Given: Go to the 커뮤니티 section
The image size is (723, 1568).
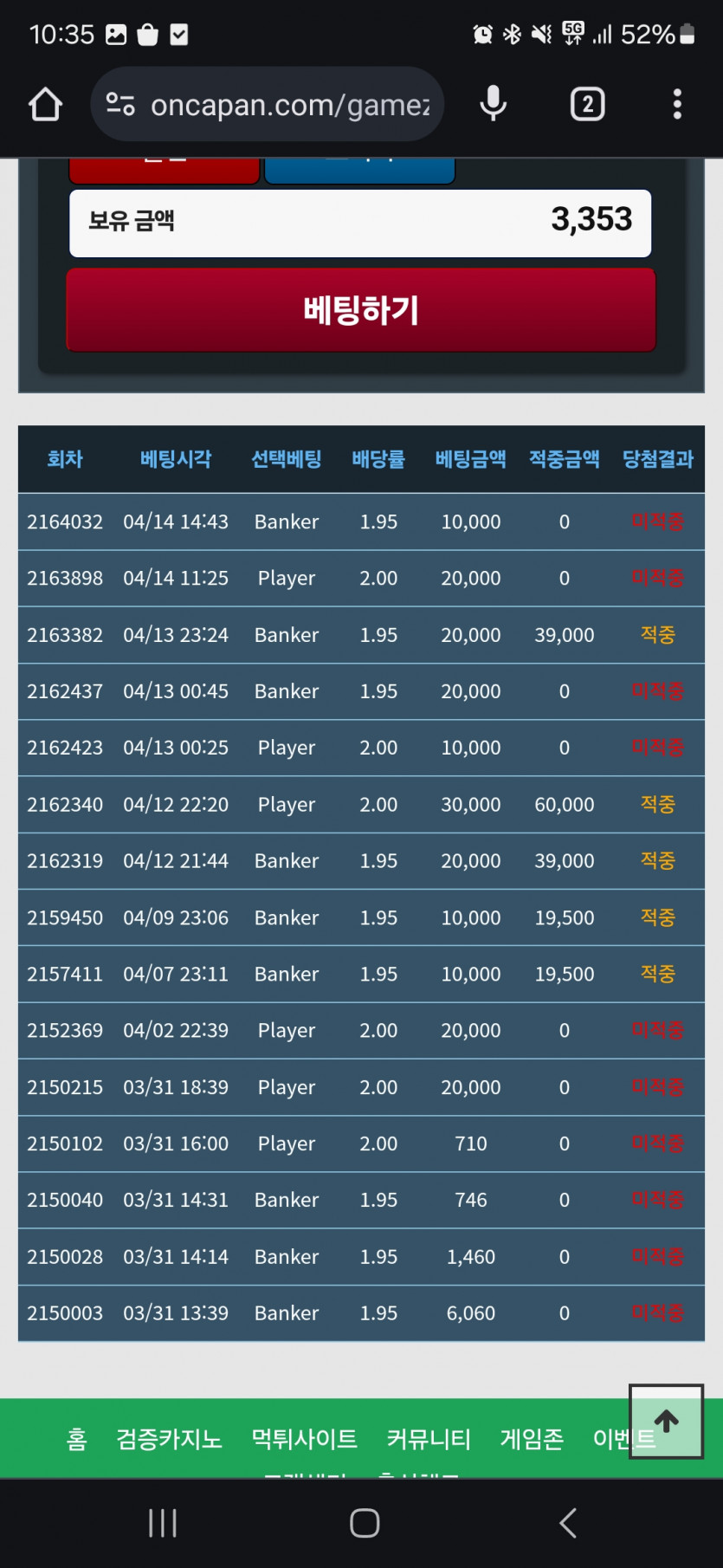Looking at the screenshot, I should pos(429,1440).
